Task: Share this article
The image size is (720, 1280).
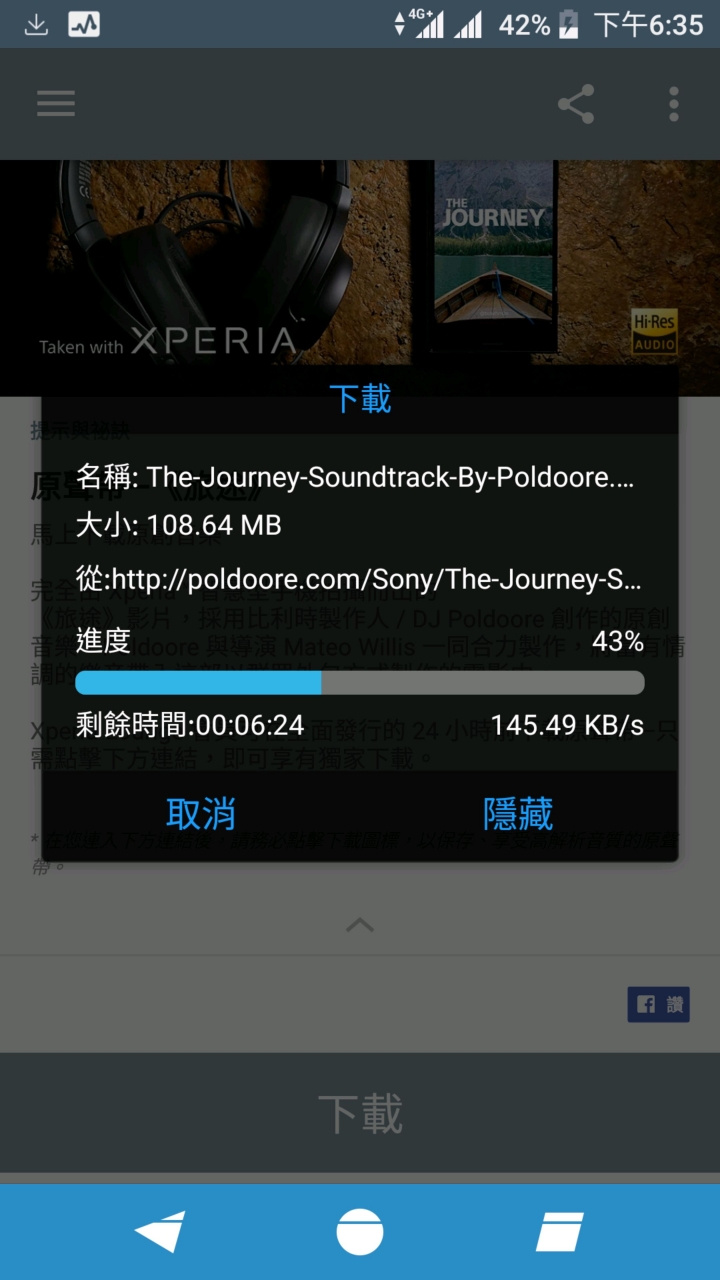Action: pyautogui.click(x=576, y=104)
